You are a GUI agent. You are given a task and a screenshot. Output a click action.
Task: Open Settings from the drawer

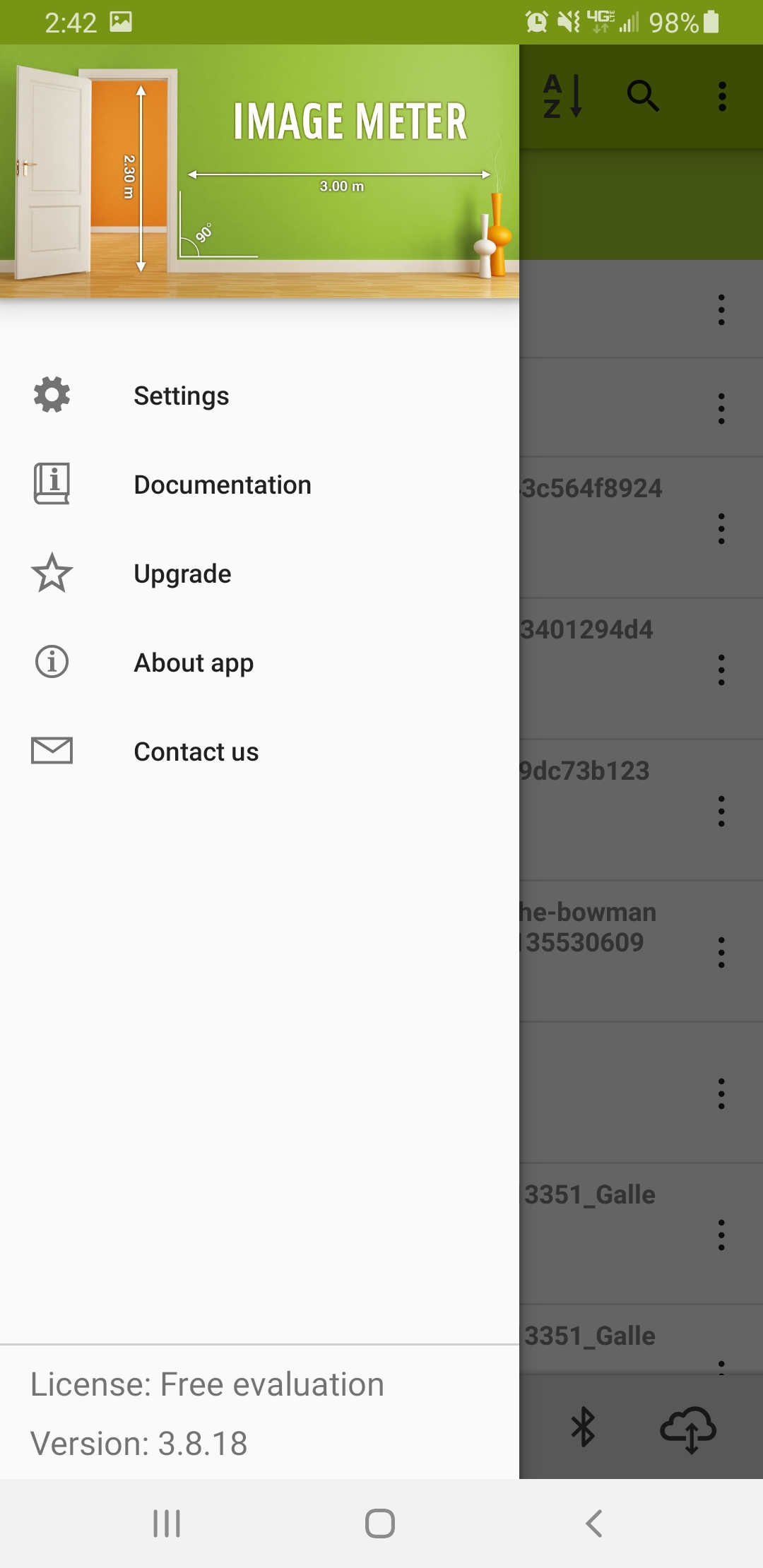pos(259,396)
